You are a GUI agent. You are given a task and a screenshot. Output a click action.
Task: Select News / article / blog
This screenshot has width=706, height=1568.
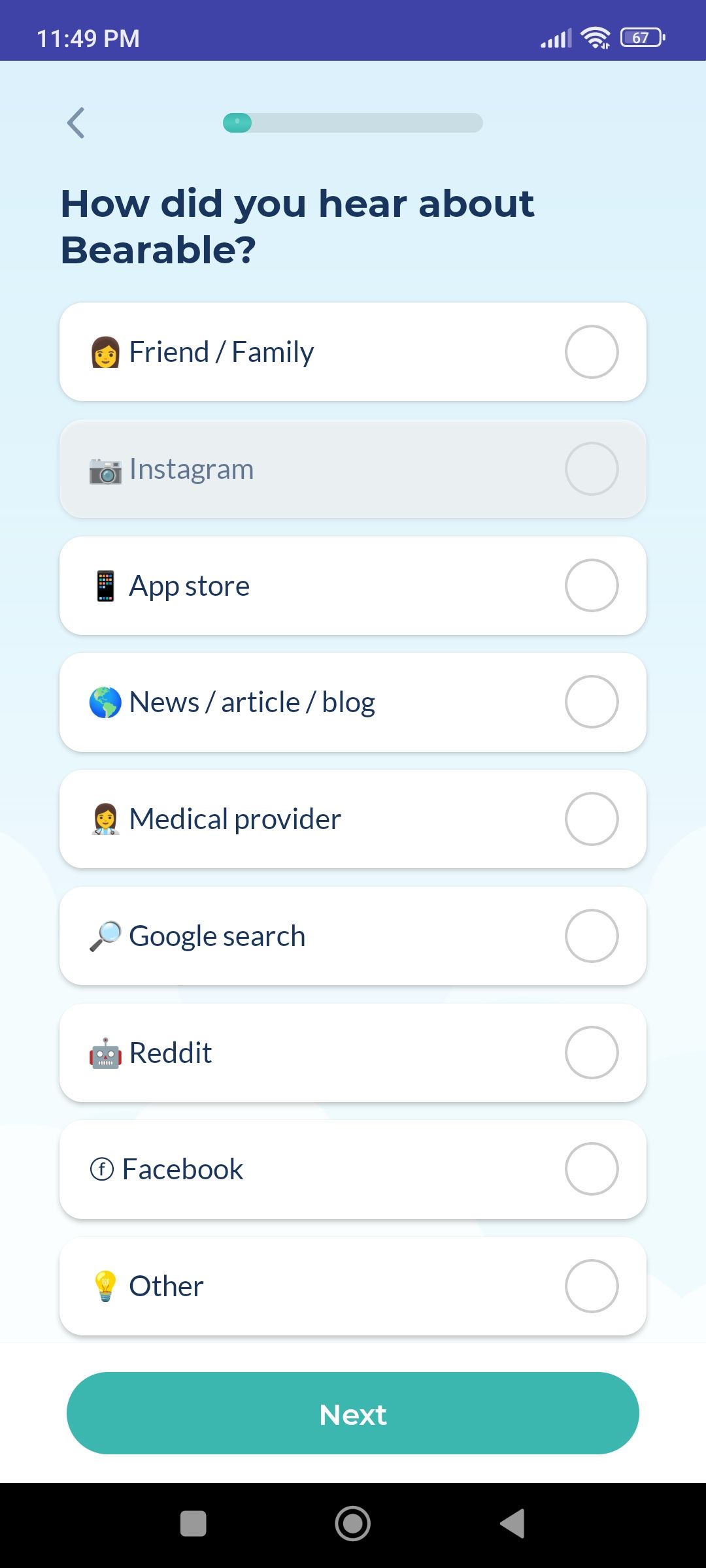pos(353,702)
